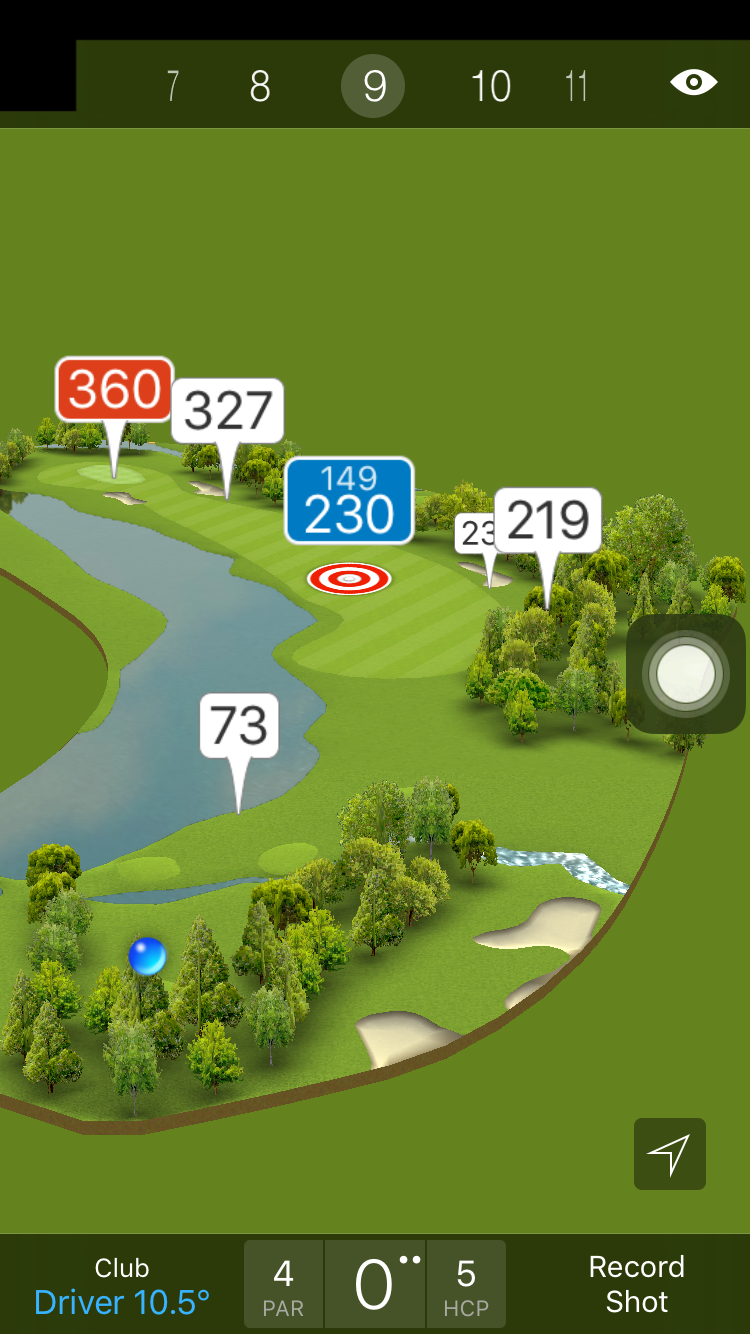Select hole 8 in the hole picker

pos(260,86)
